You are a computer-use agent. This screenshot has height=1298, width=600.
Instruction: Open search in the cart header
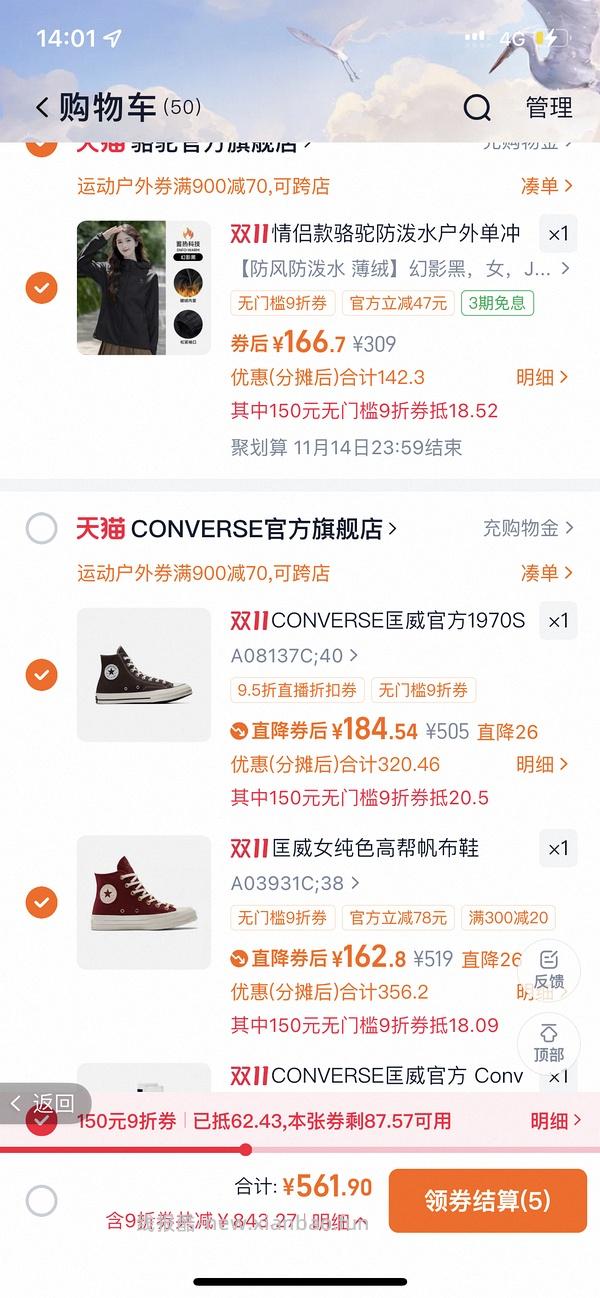click(477, 107)
